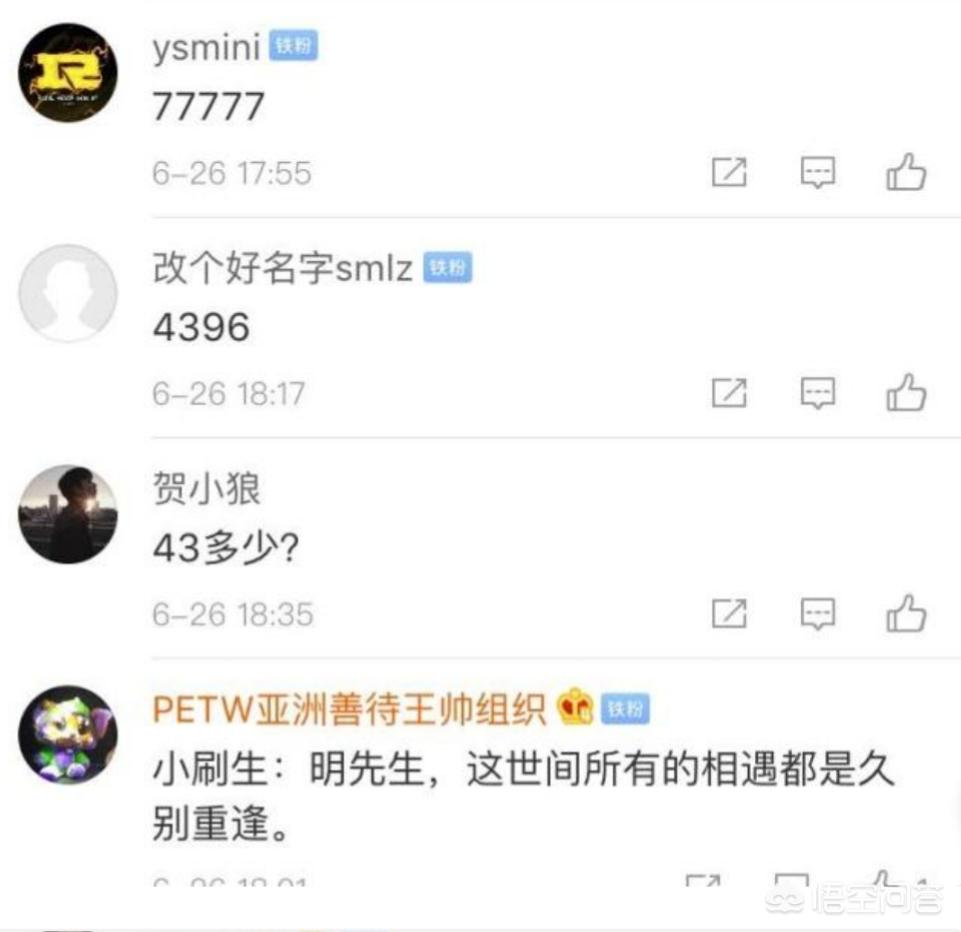Reply to ysmini's 77777 comment
The image size is (961, 932).
coord(818,173)
